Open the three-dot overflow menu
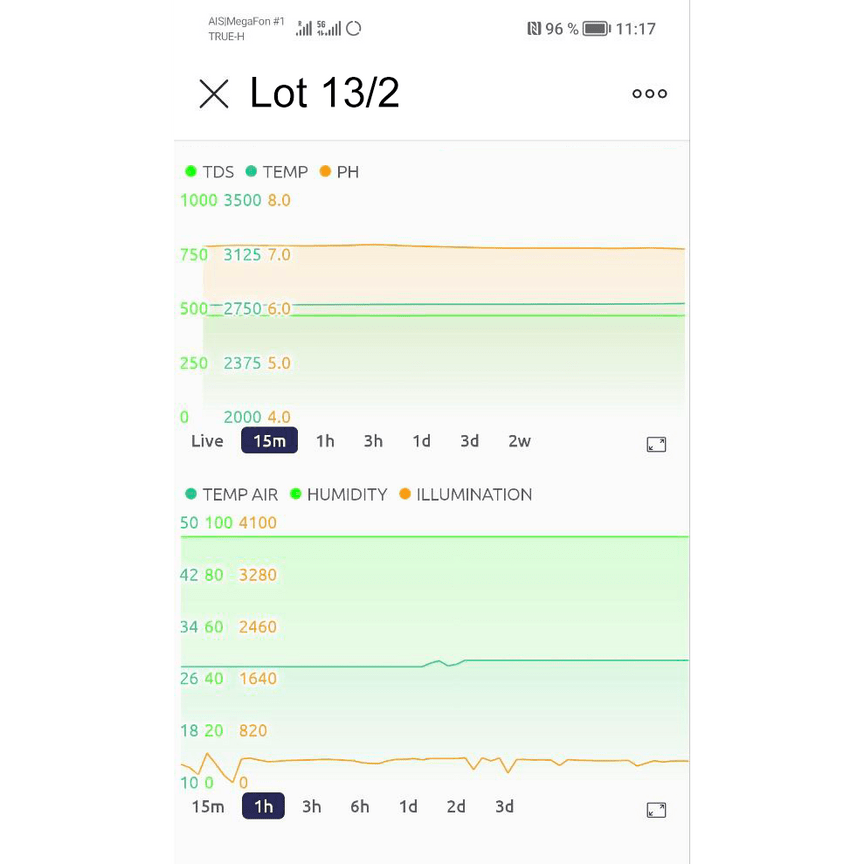Image resolution: width=864 pixels, height=864 pixels. [x=649, y=94]
